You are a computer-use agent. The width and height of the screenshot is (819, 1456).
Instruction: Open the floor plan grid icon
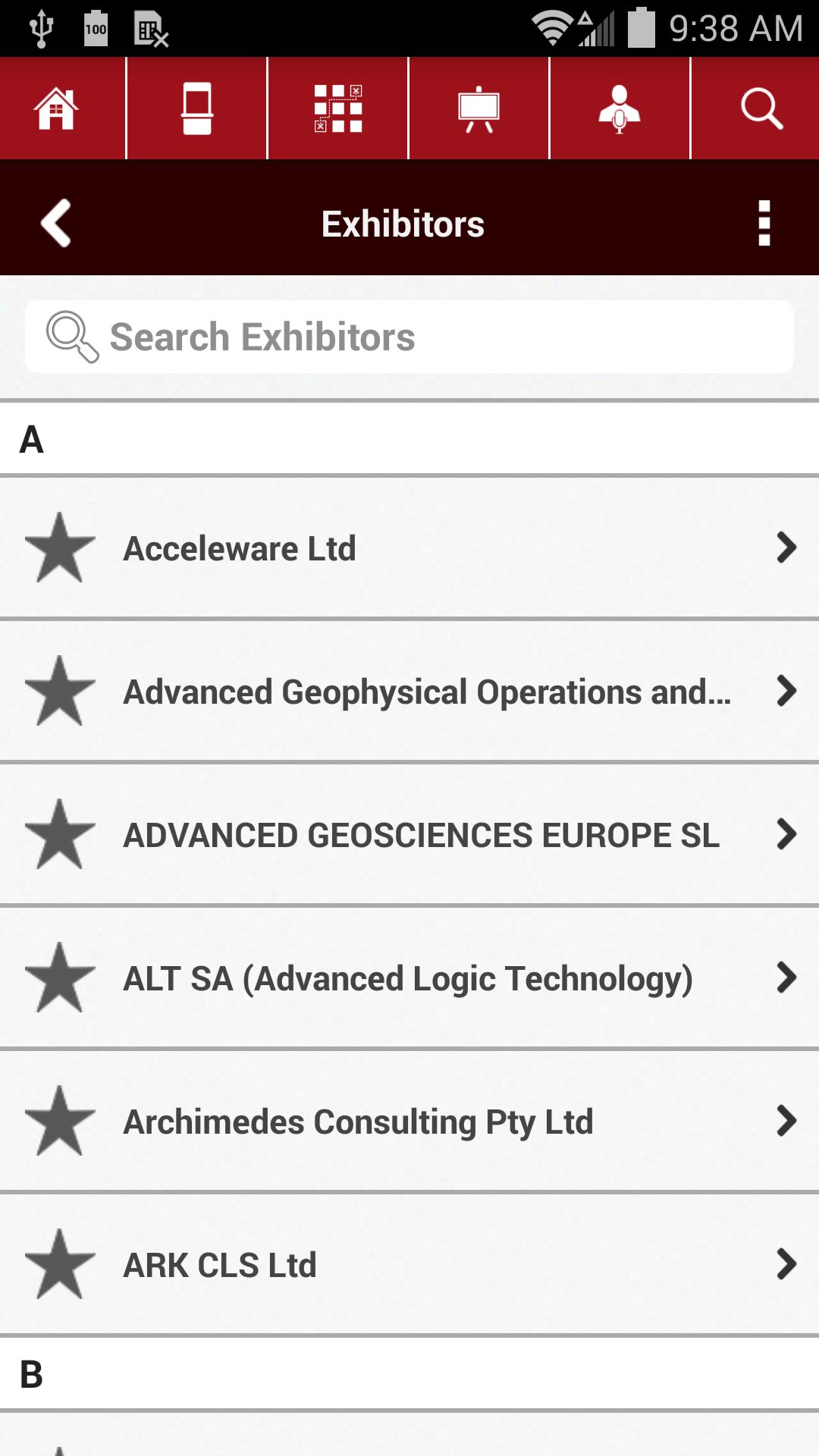[338, 108]
